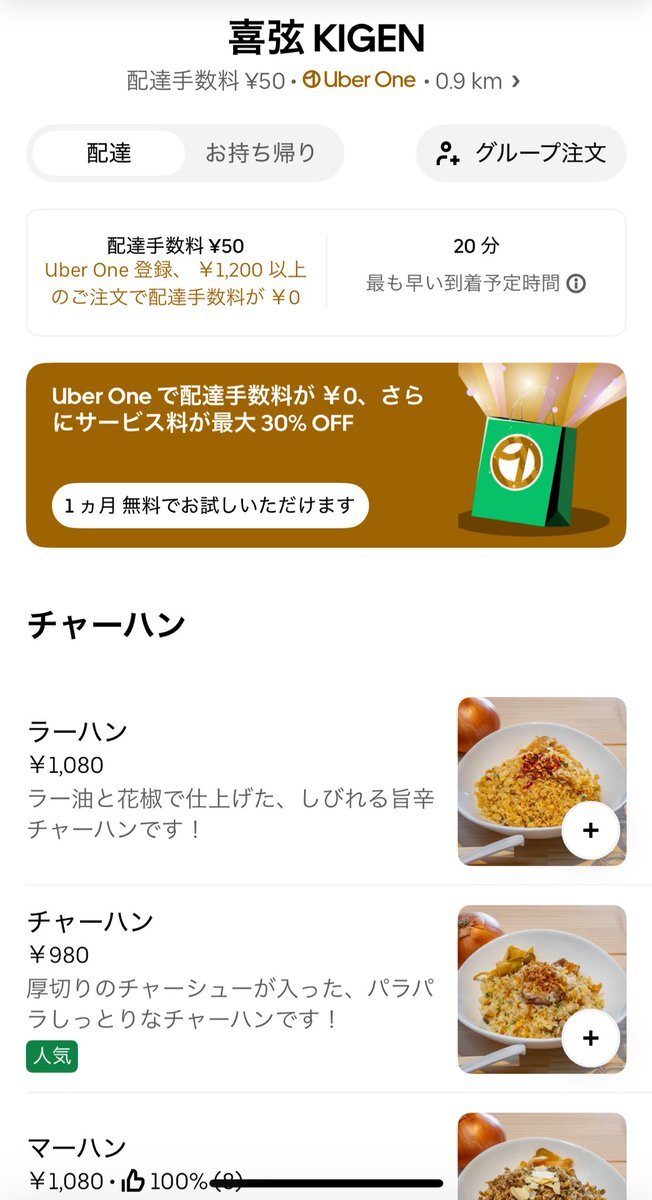Image resolution: width=652 pixels, height=1200 pixels.
Task: Add ラーハン to the cart
Action: coord(590,830)
